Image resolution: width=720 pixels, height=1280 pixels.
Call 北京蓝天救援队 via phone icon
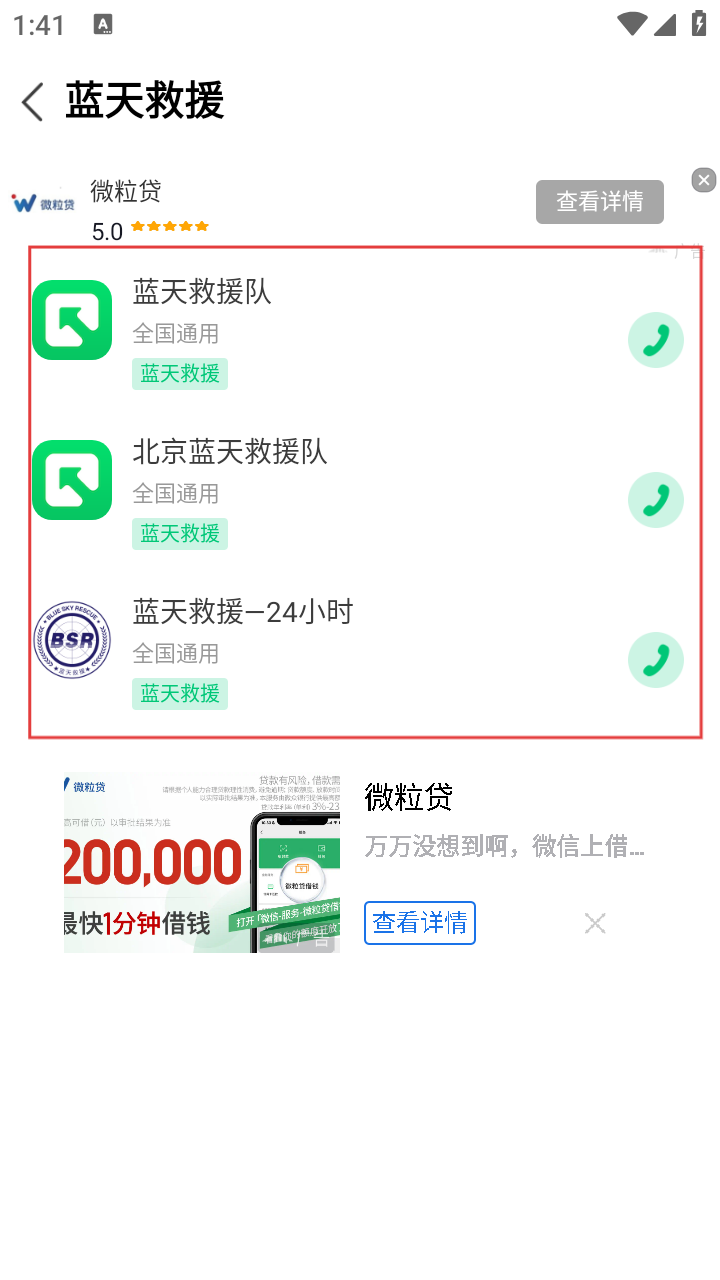655,500
